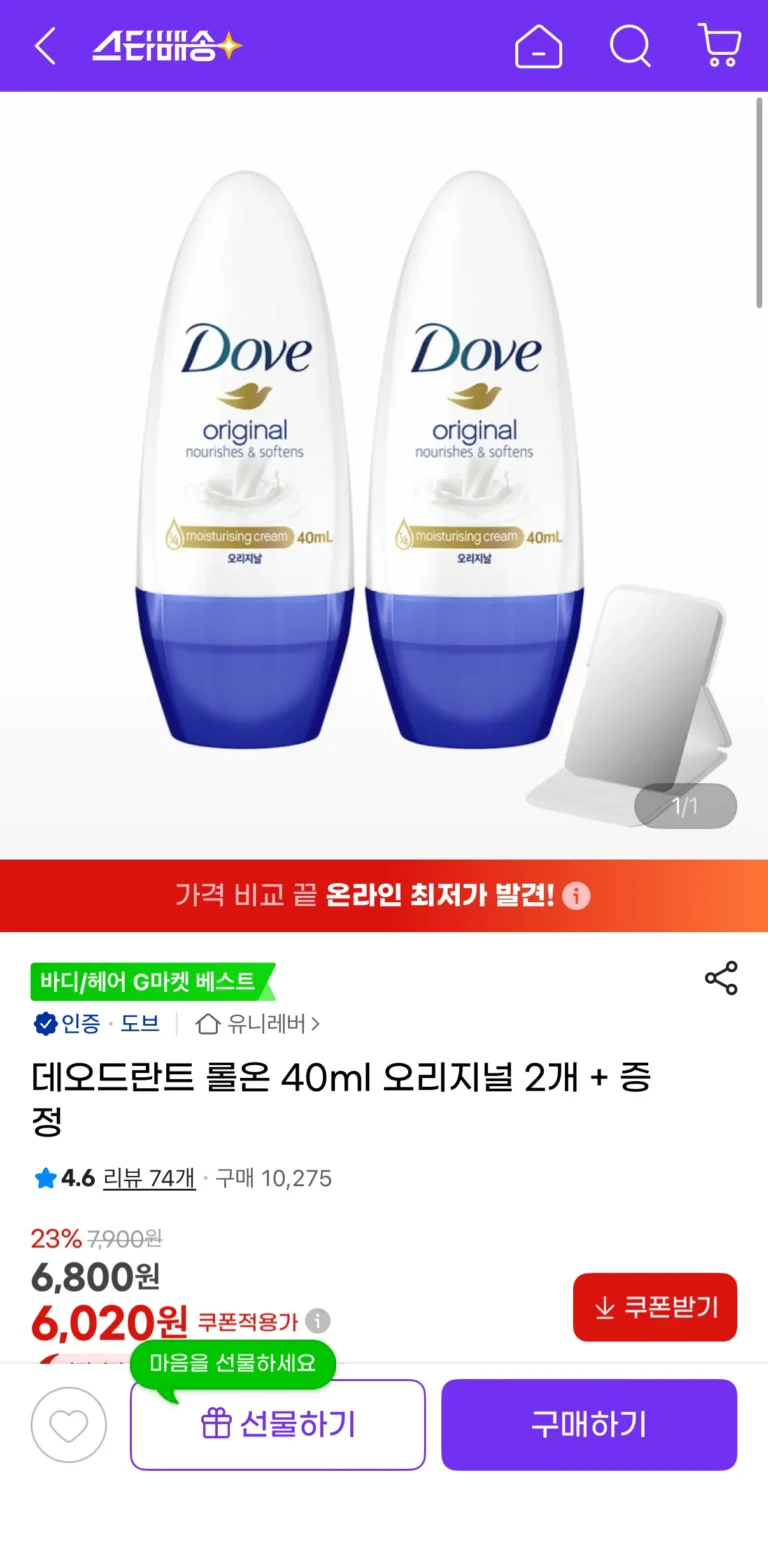Send as gift with 선물하기
This screenshot has width=768, height=1551.
click(278, 1425)
